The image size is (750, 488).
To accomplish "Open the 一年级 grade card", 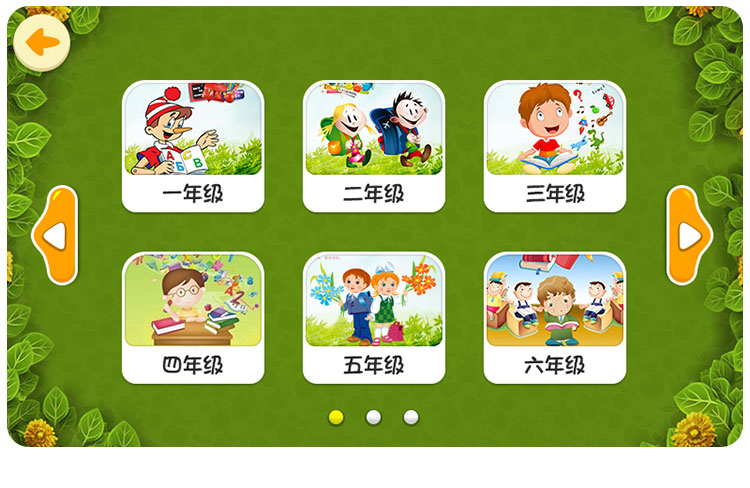I will tap(193, 146).
